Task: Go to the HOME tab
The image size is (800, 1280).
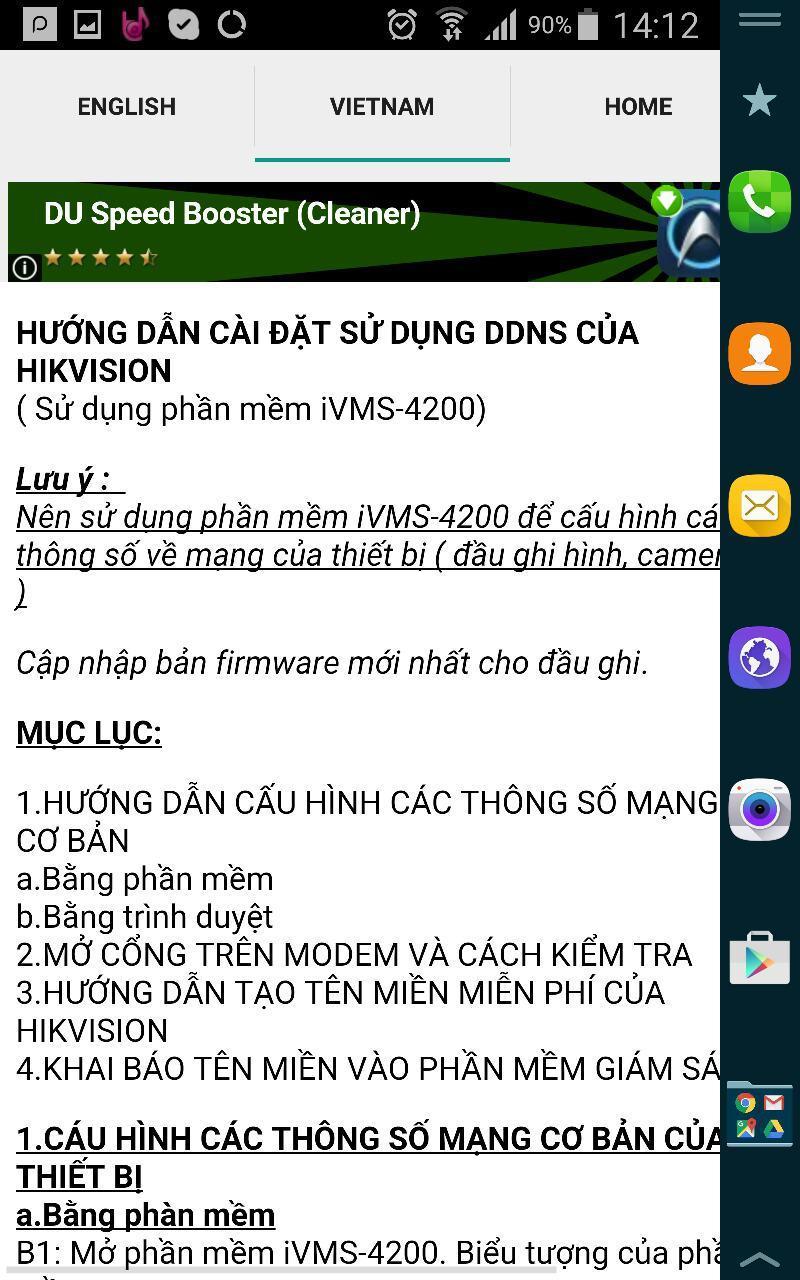Action: pos(637,106)
